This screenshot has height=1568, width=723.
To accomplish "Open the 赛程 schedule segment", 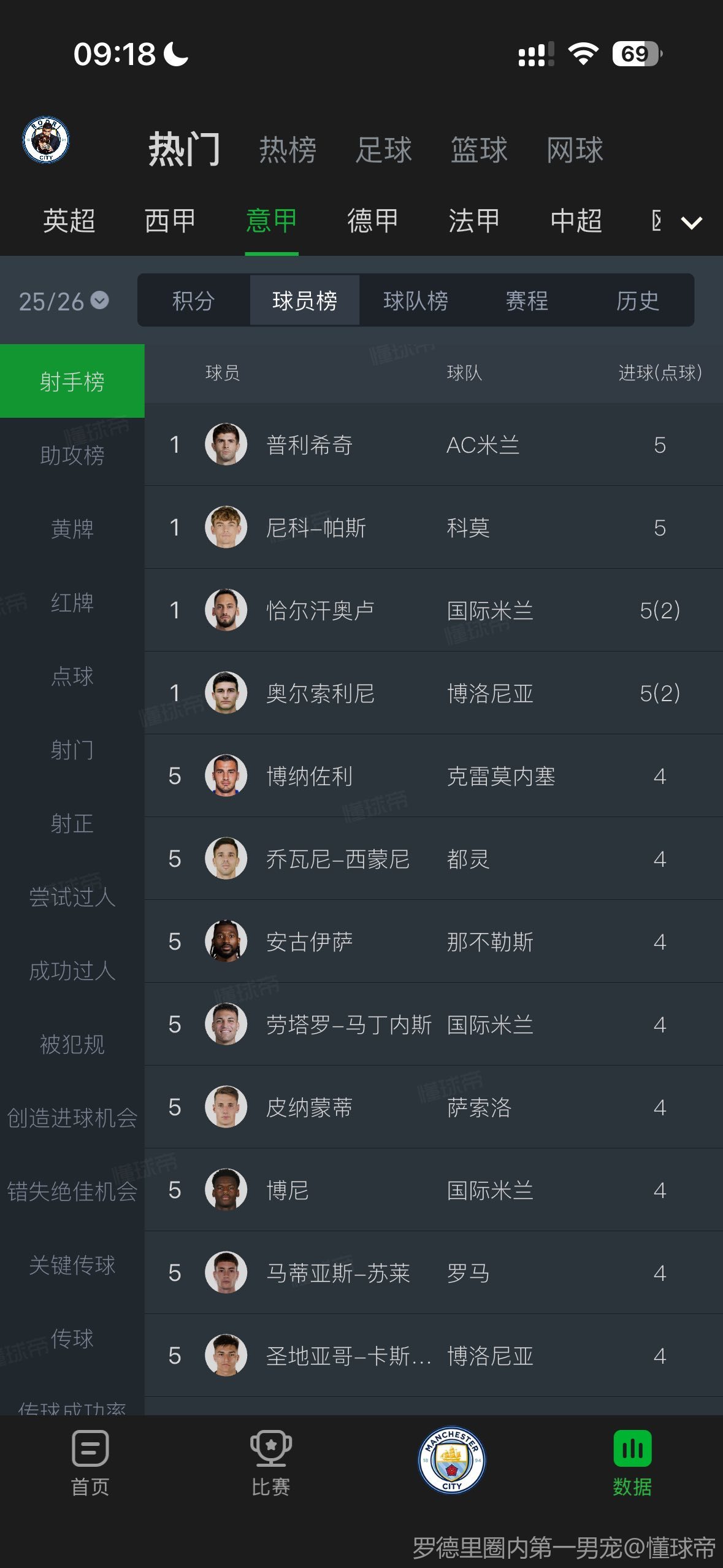I will pyautogui.click(x=526, y=301).
